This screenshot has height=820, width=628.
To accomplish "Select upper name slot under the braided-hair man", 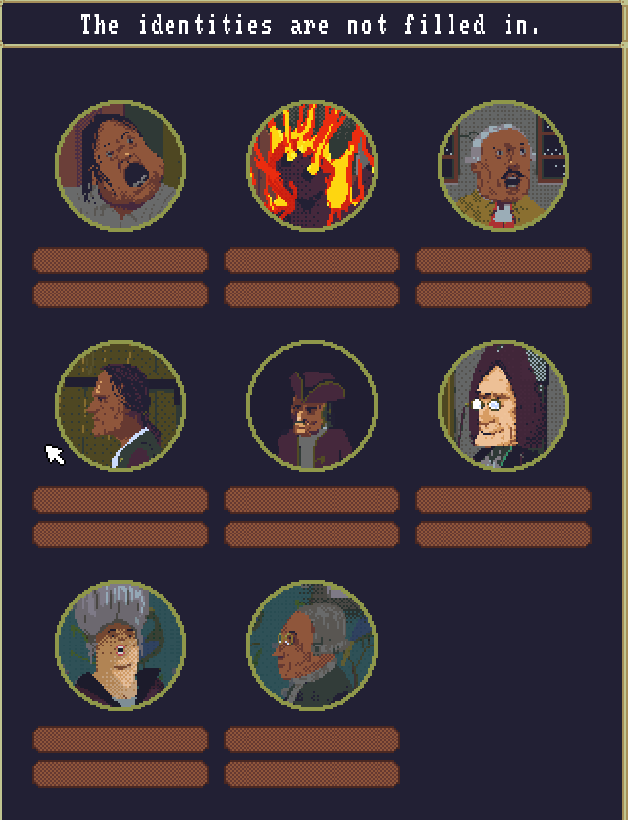I will coord(120,500).
